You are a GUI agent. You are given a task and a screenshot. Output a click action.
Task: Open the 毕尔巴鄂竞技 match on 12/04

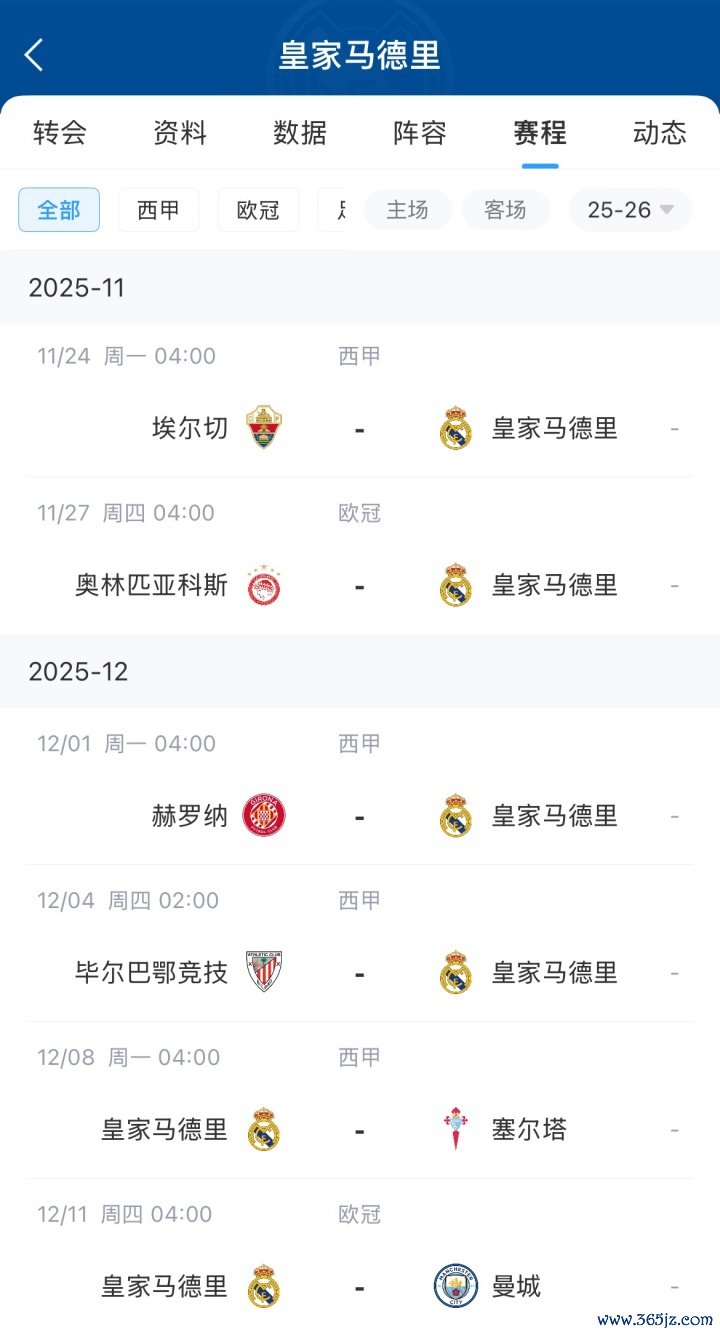(360, 972)
